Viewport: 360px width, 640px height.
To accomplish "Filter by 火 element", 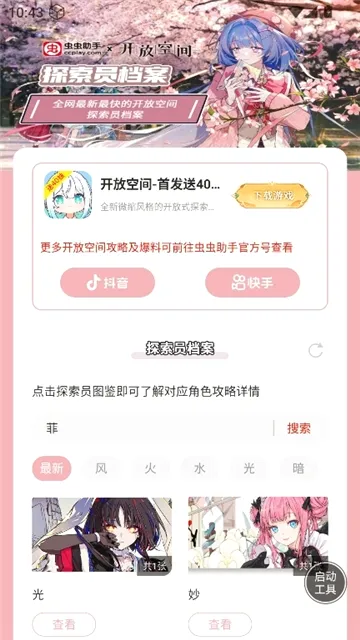I will [150, 468].
